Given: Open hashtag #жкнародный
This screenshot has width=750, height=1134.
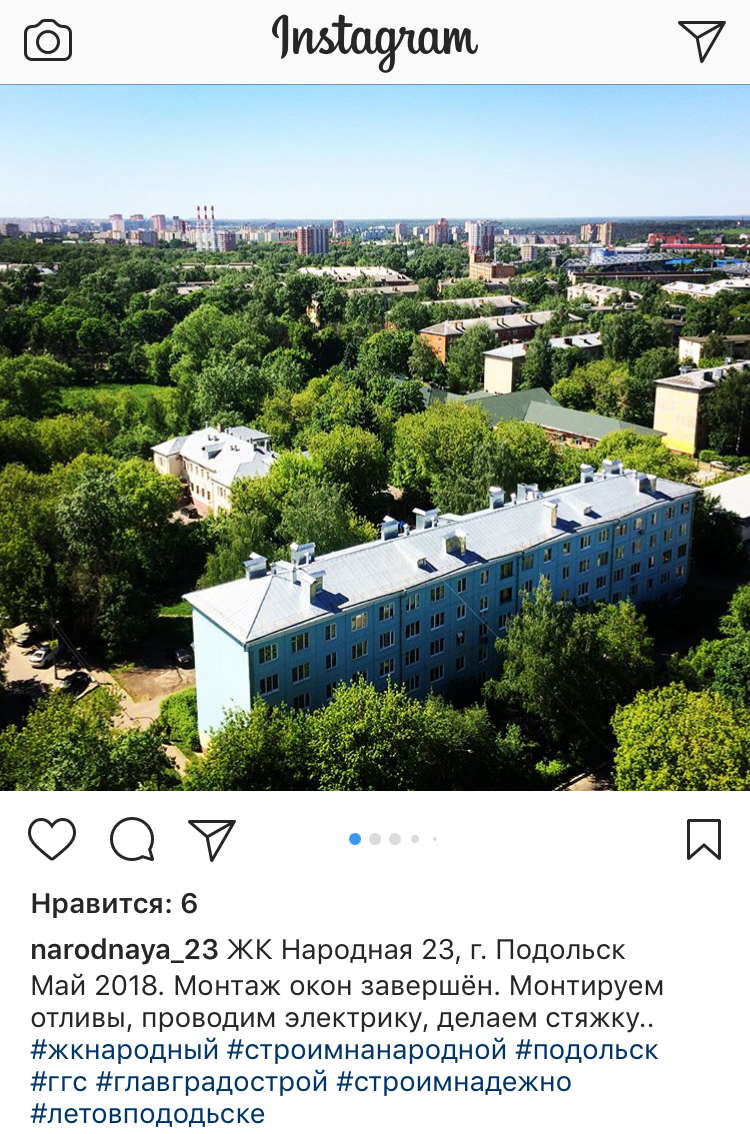Looking at the screenshot, I should (x=125, y=1050).
